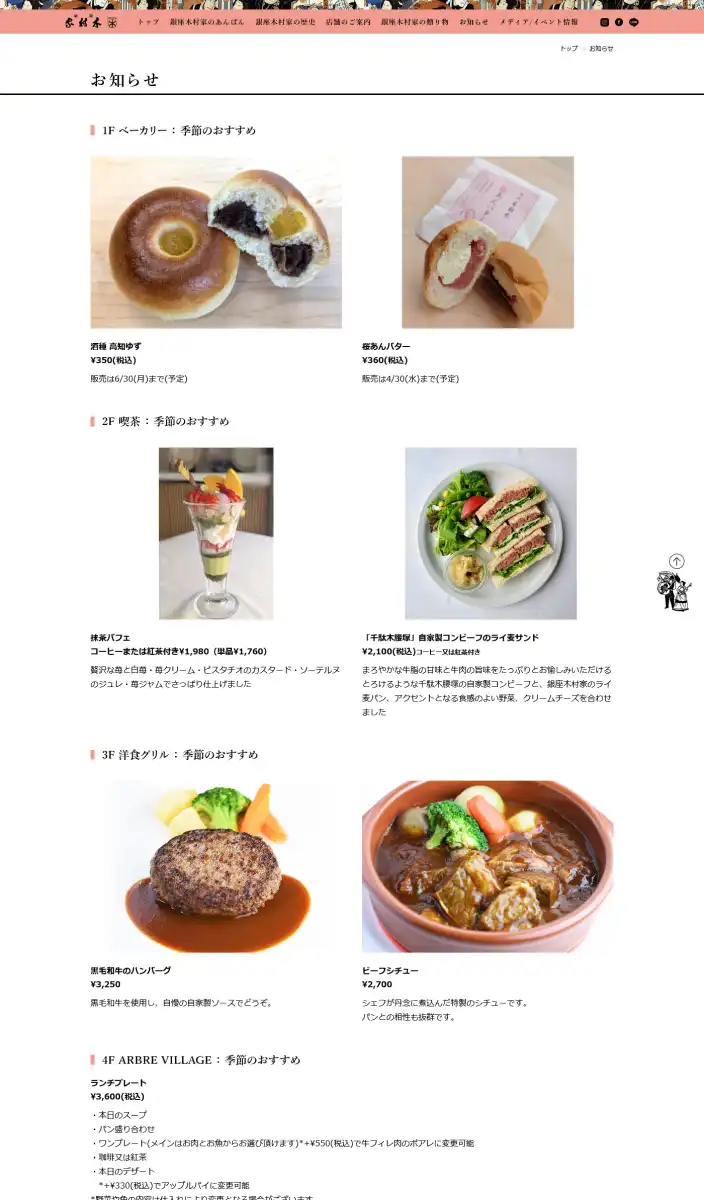Open メディア/イベント情報 section
The width and height of the screenshot is (704, 1200).
point(538,22)
